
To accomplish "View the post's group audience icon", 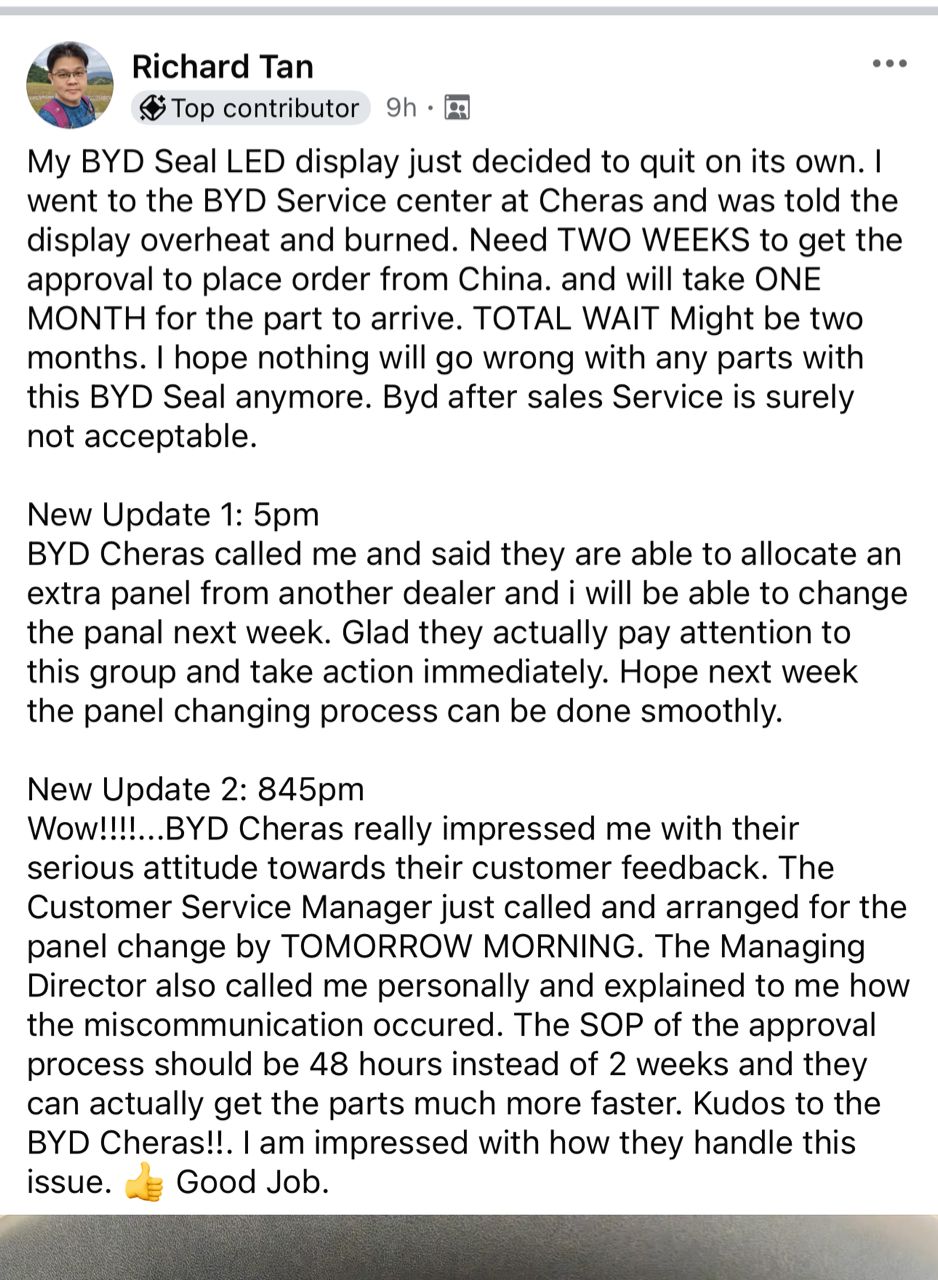I will coord(457,108).
